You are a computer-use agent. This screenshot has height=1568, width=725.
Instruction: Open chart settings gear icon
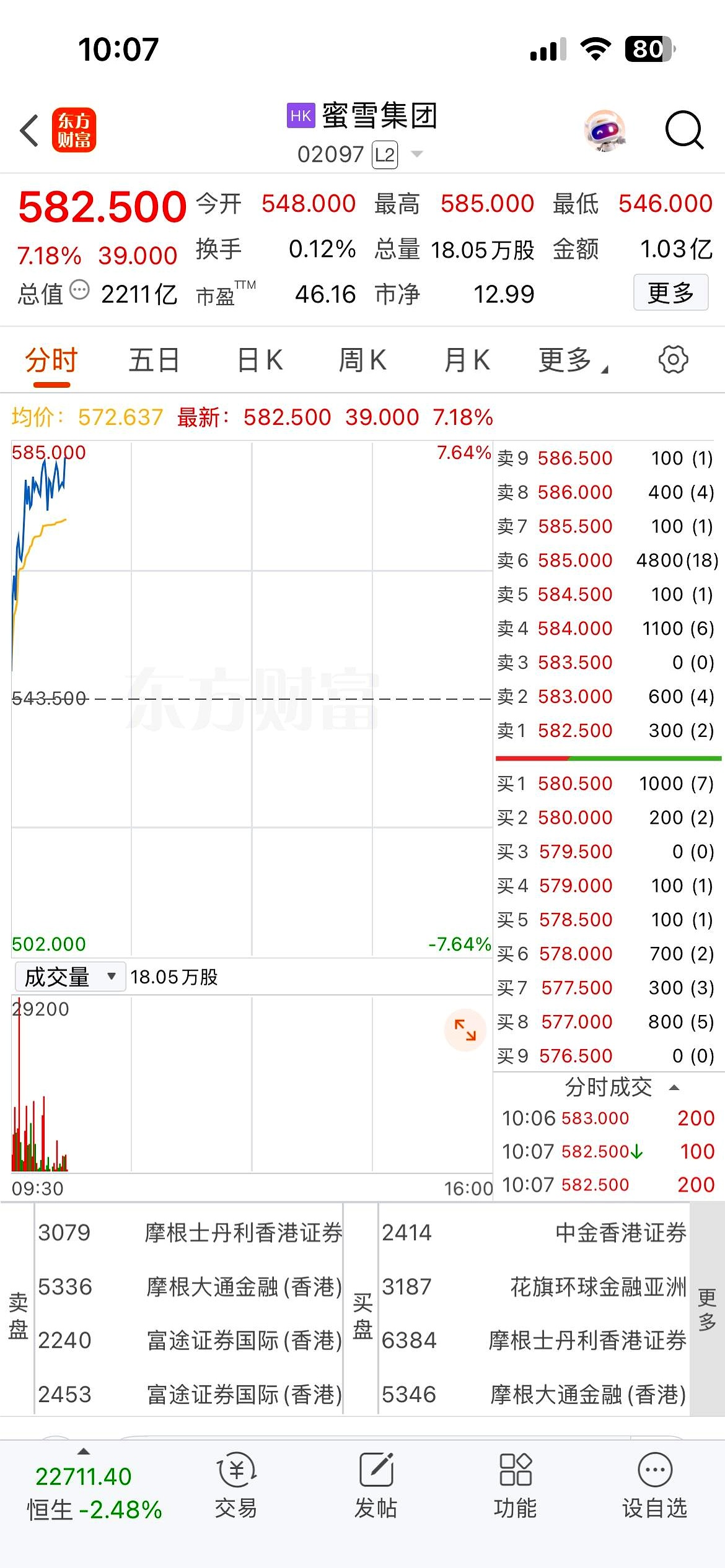pyautogui.click(x=673, y=360)
